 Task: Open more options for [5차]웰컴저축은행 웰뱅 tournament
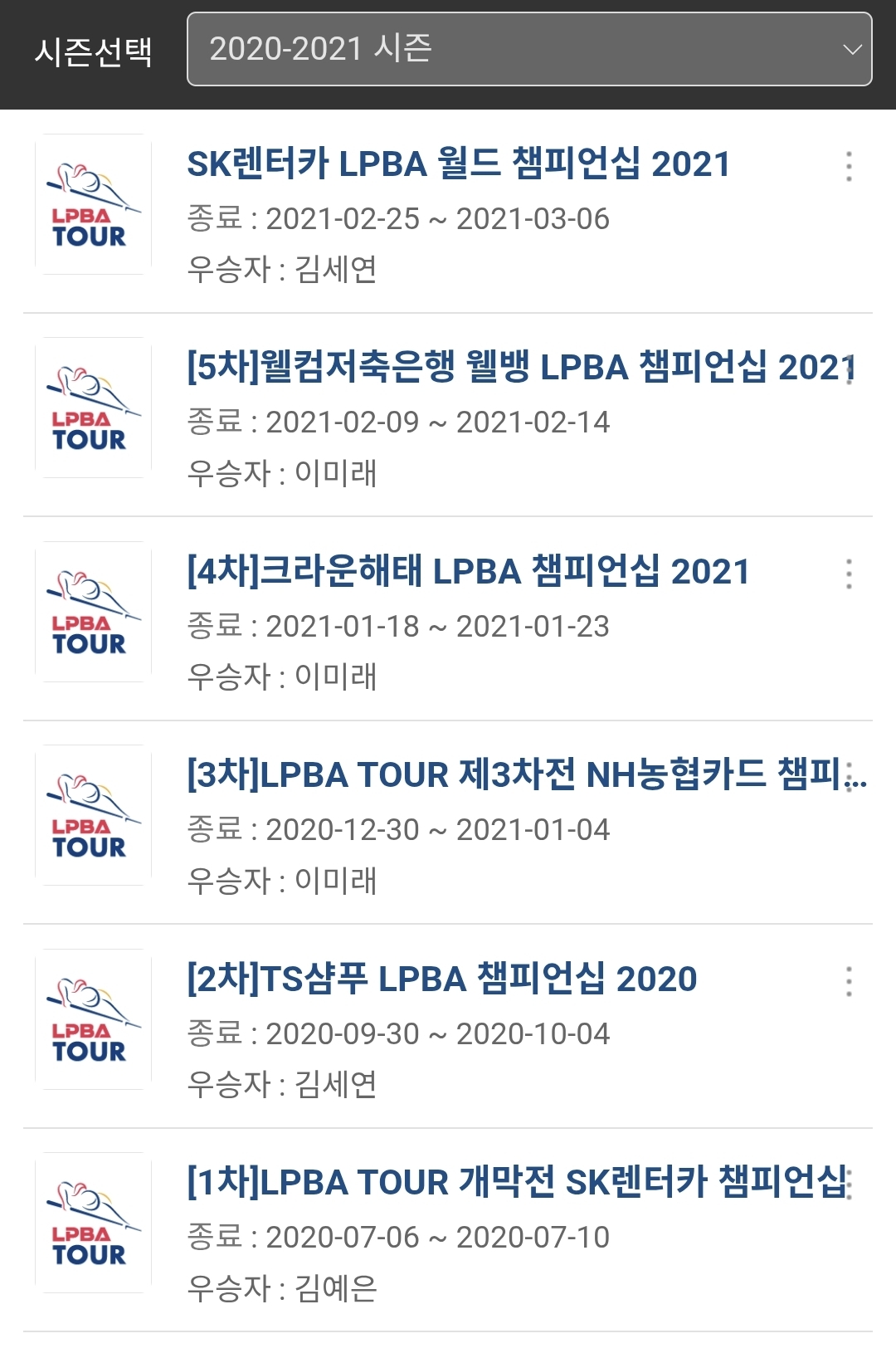(x=849, y=370)
